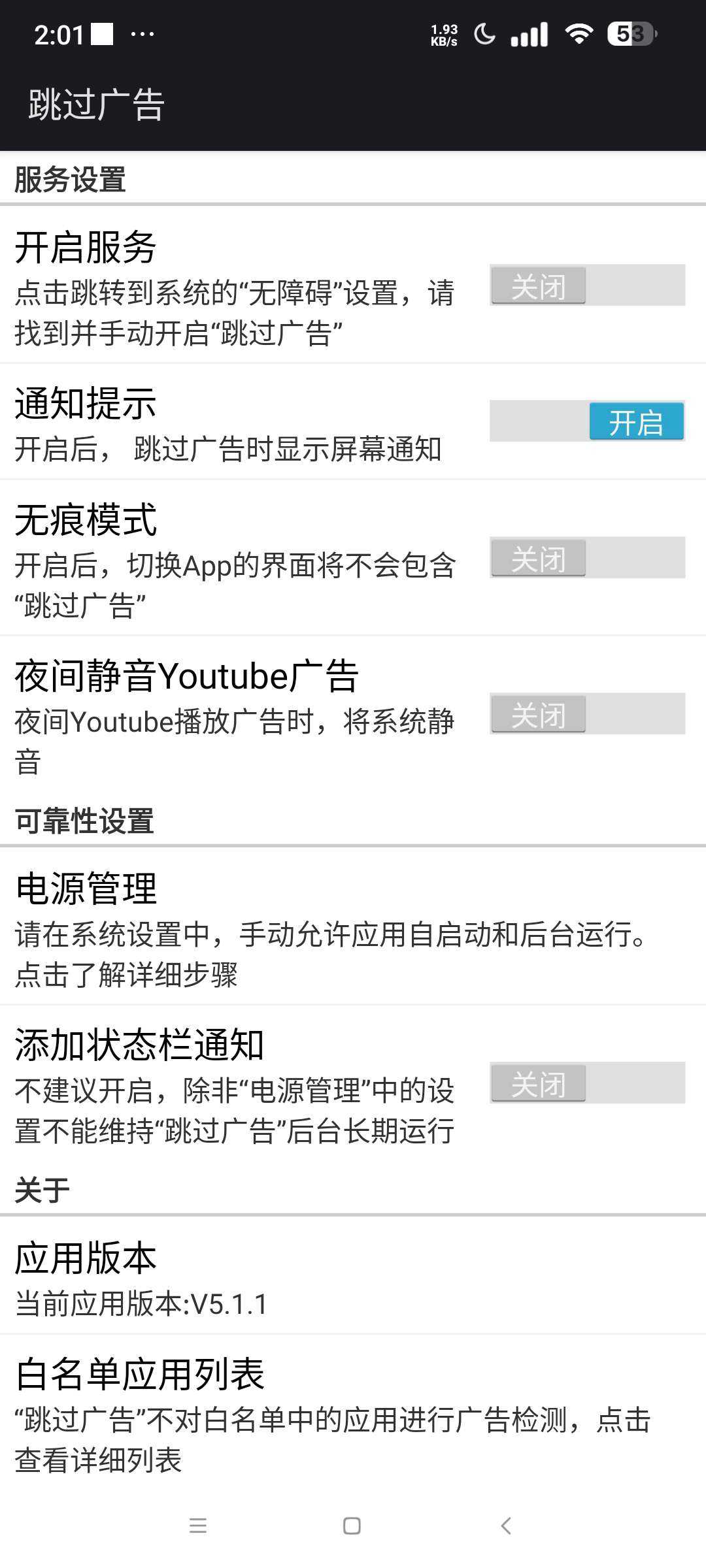Tap the system back button
Image resolution: width=706 pixels, height=1568 pixels.
pos(506,1526)
